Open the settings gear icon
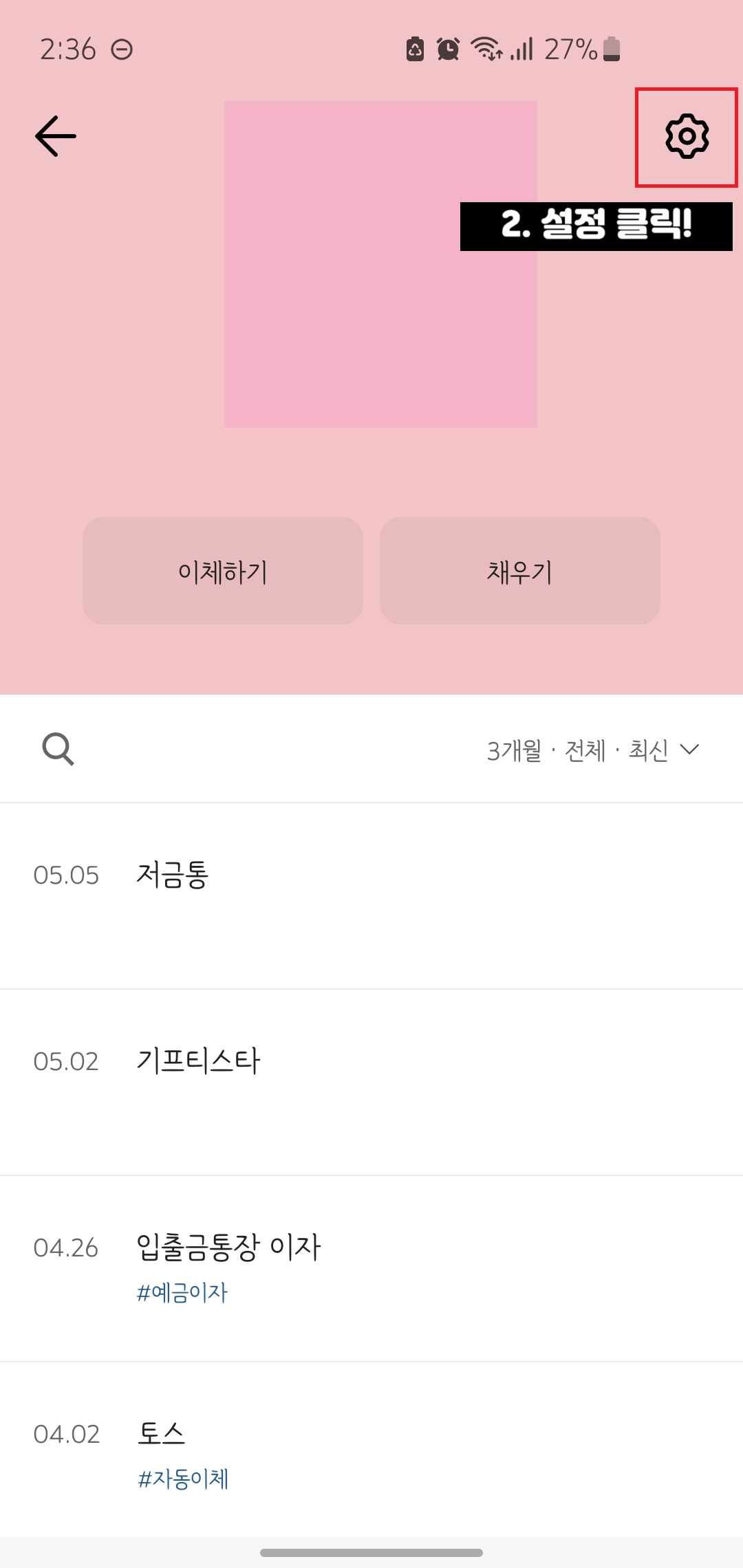 tap(686, 136)
